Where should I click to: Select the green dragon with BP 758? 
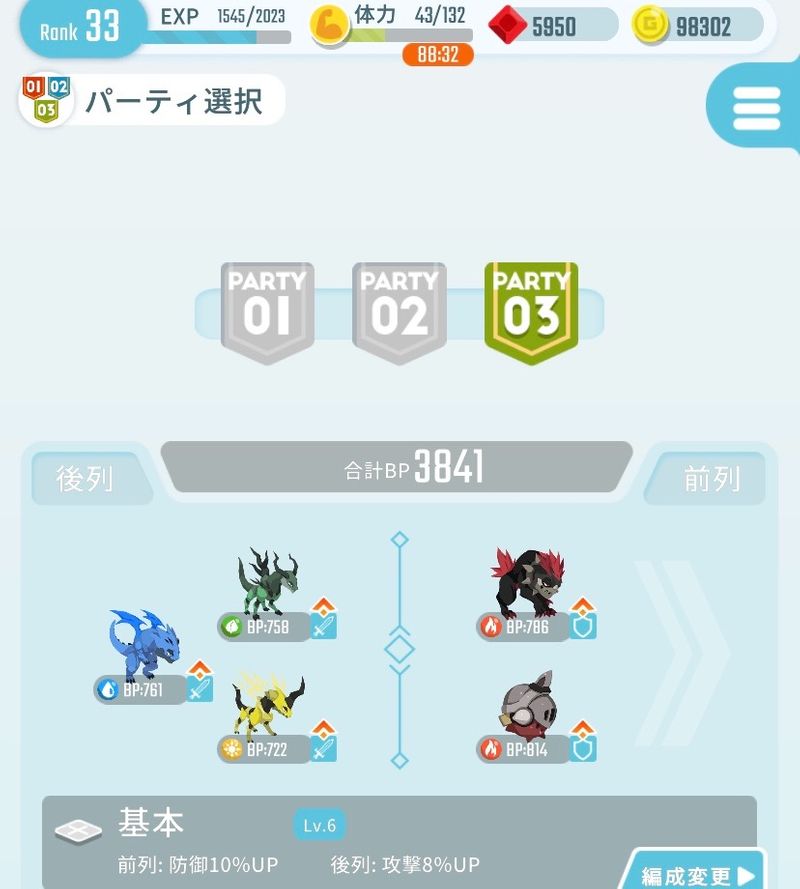pyautogui.click(x=266, y=583)
